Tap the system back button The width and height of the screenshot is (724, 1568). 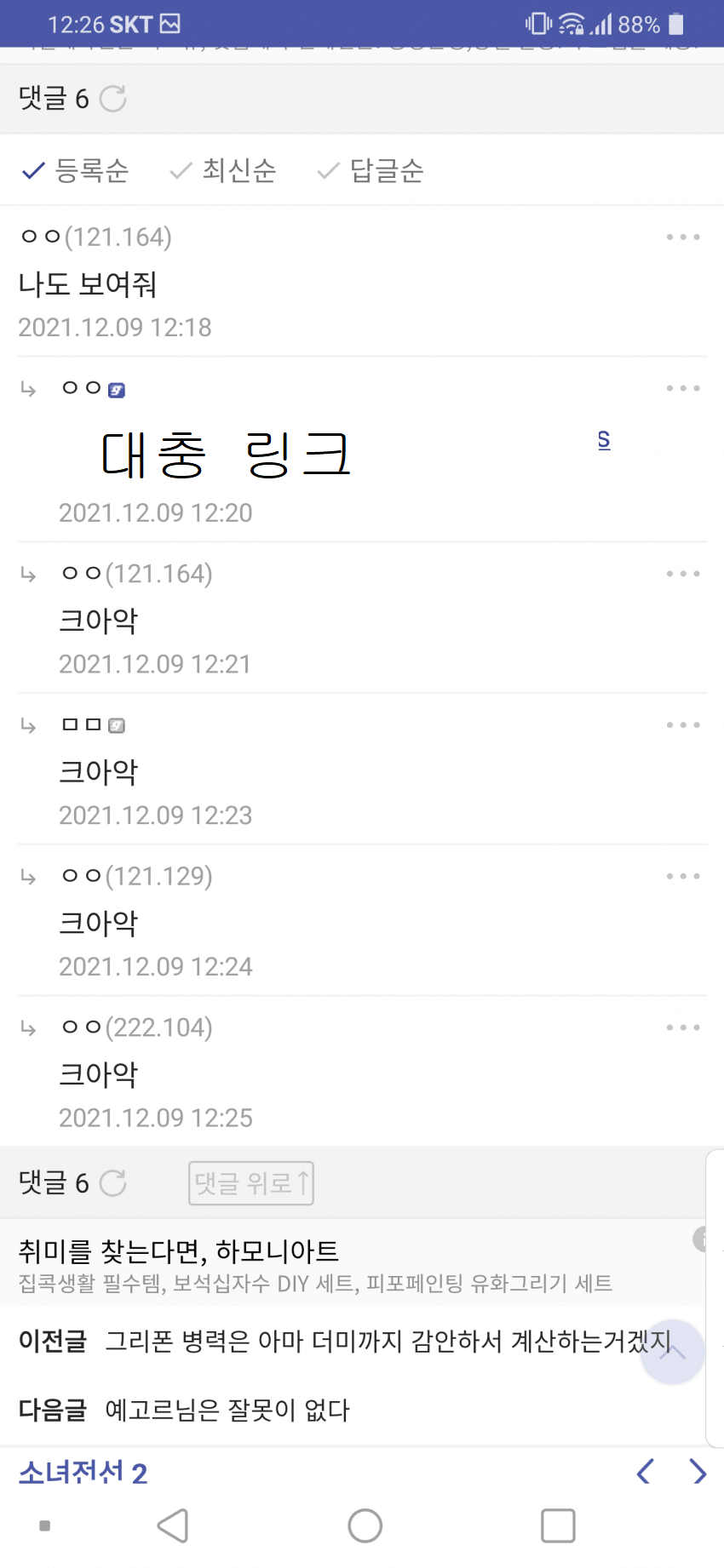(x=173, y=1526)
